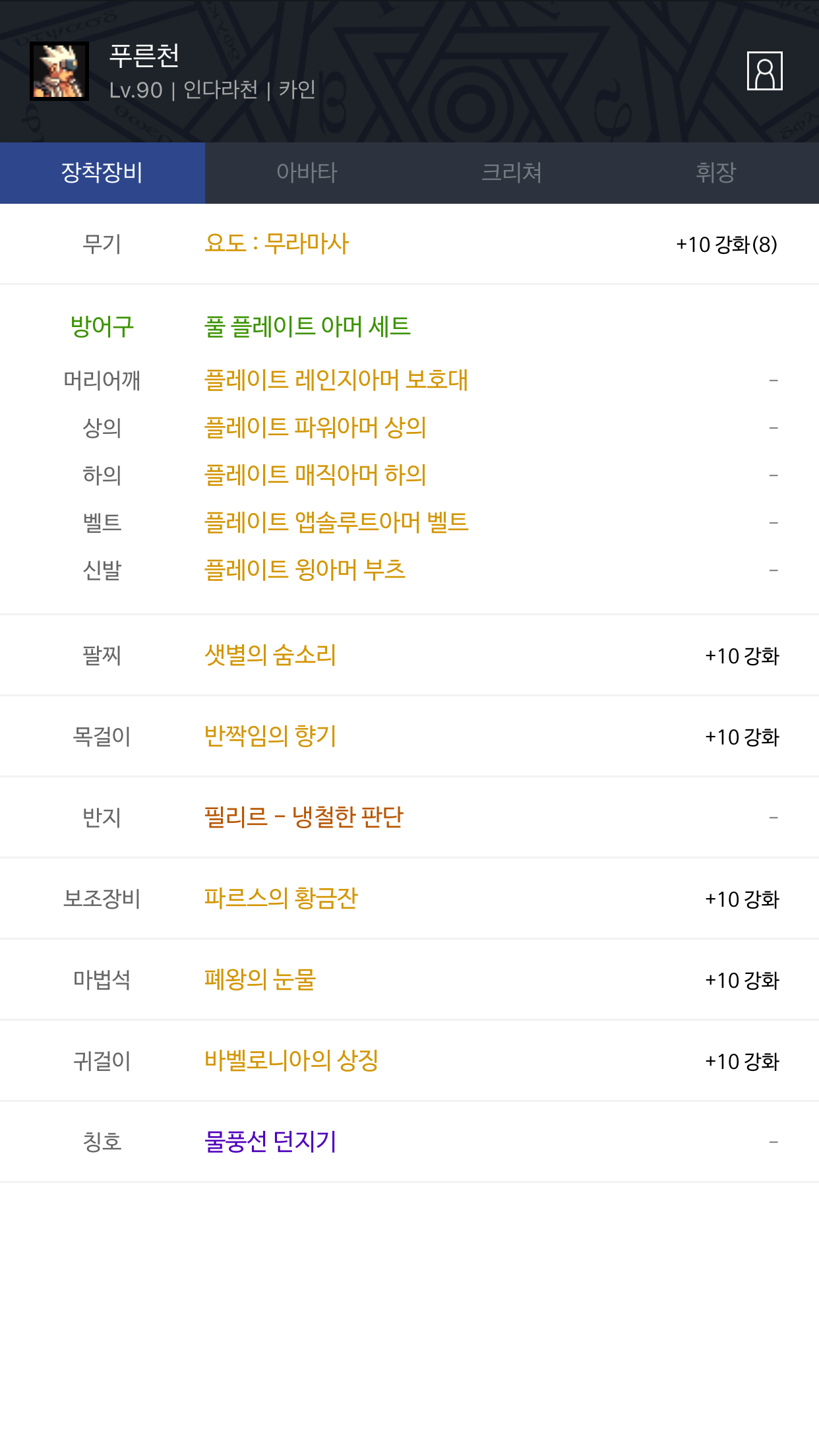Select the 장착장비 tab
This screenshot has height=1456, width=819.
102,173
